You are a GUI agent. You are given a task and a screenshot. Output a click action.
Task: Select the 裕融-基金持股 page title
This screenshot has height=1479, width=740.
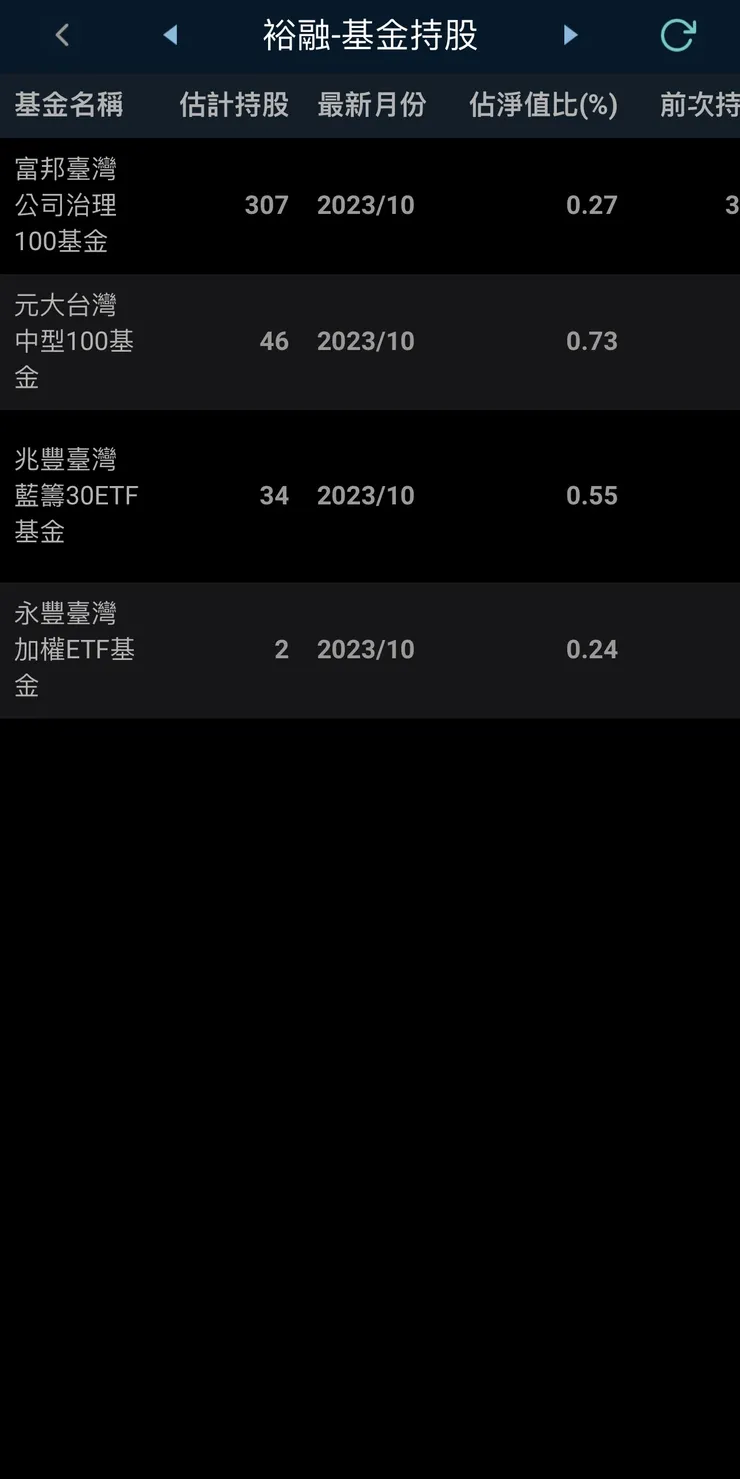(x=370, y=35)
